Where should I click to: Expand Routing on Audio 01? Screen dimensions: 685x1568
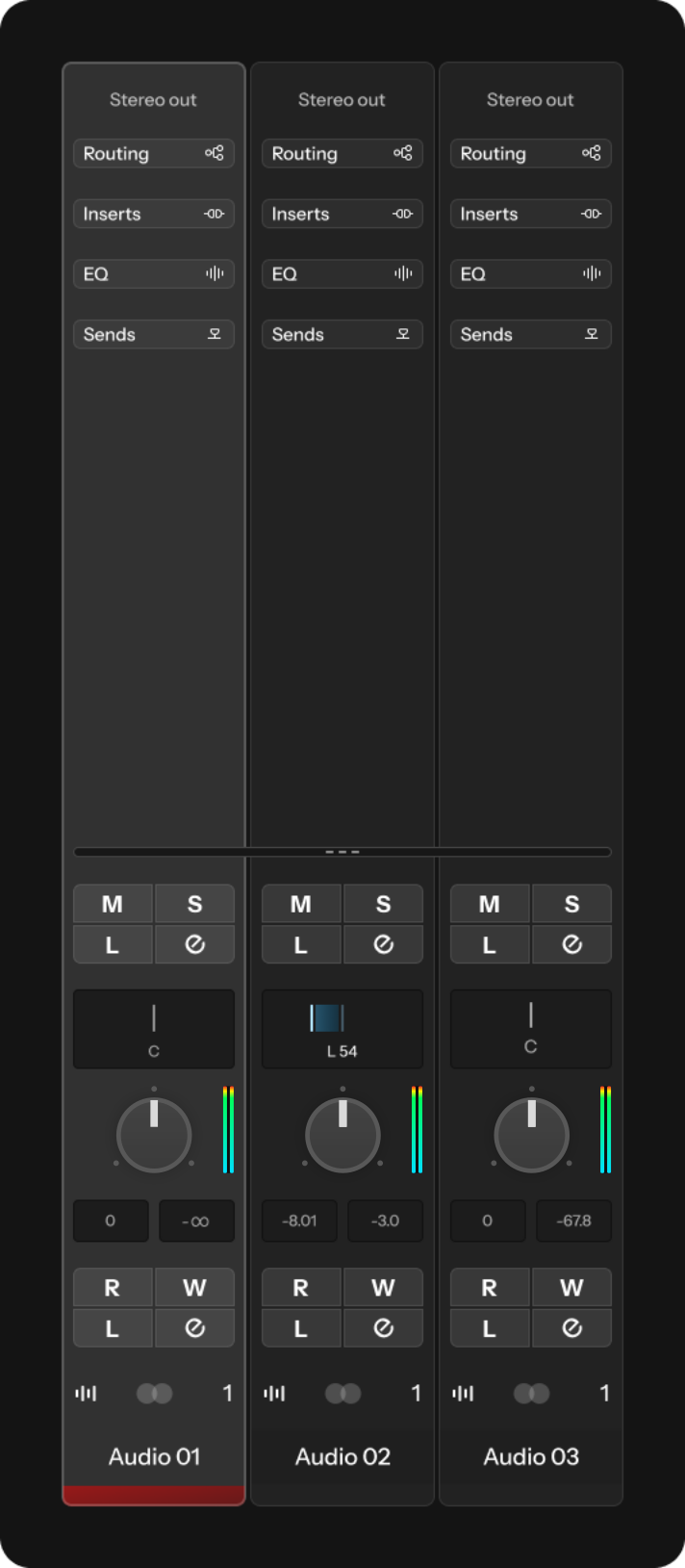coord(153,154)
